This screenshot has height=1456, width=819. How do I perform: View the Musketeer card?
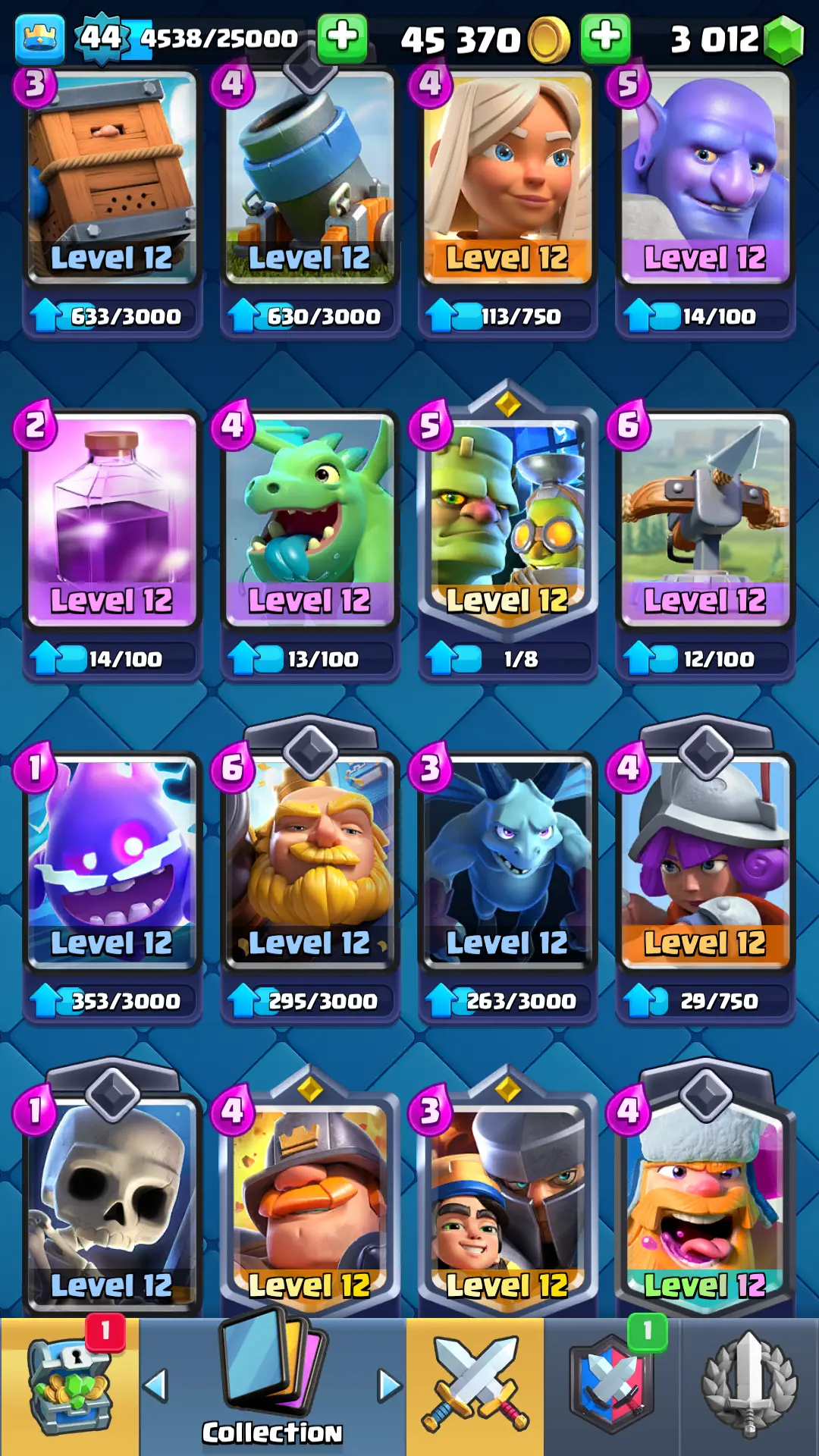705,864
